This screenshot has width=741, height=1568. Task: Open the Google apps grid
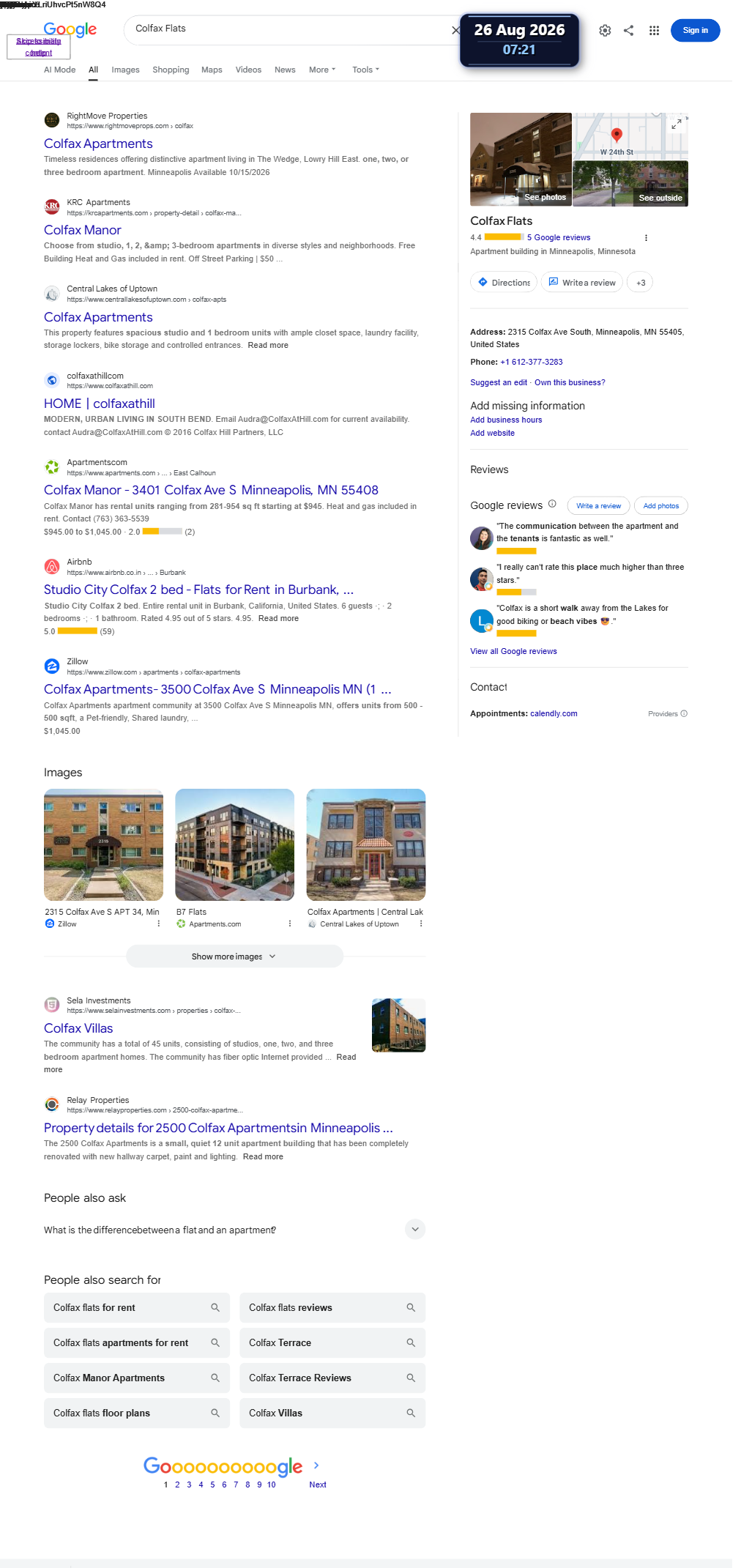coord(654,31)
